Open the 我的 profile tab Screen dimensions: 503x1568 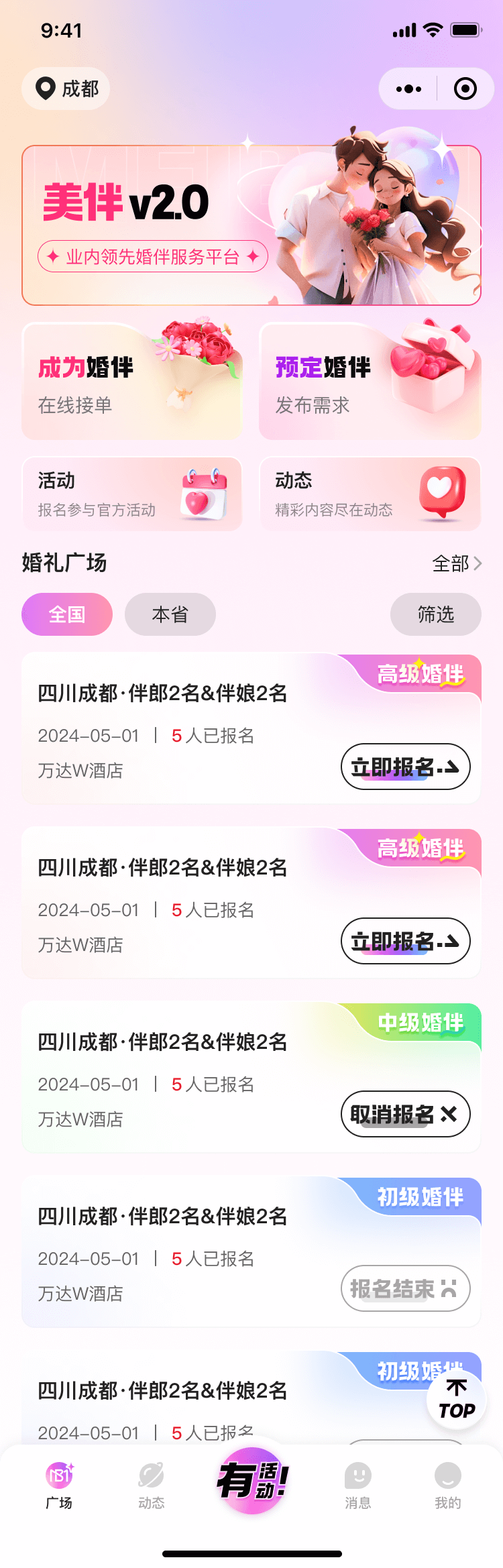447,1485
